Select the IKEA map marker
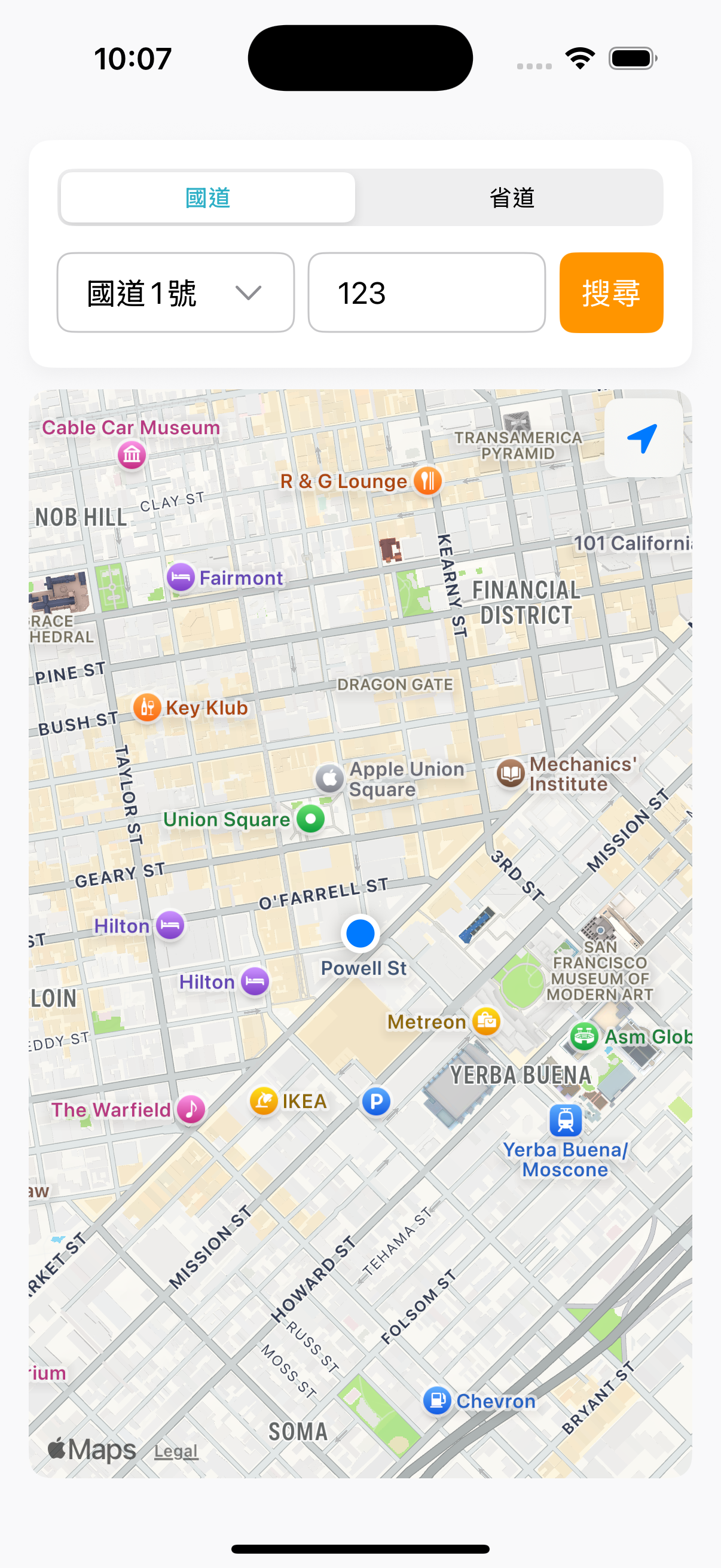This screenshot has width=721, height=1568. pyautogui.click(x=264, y=1100)
